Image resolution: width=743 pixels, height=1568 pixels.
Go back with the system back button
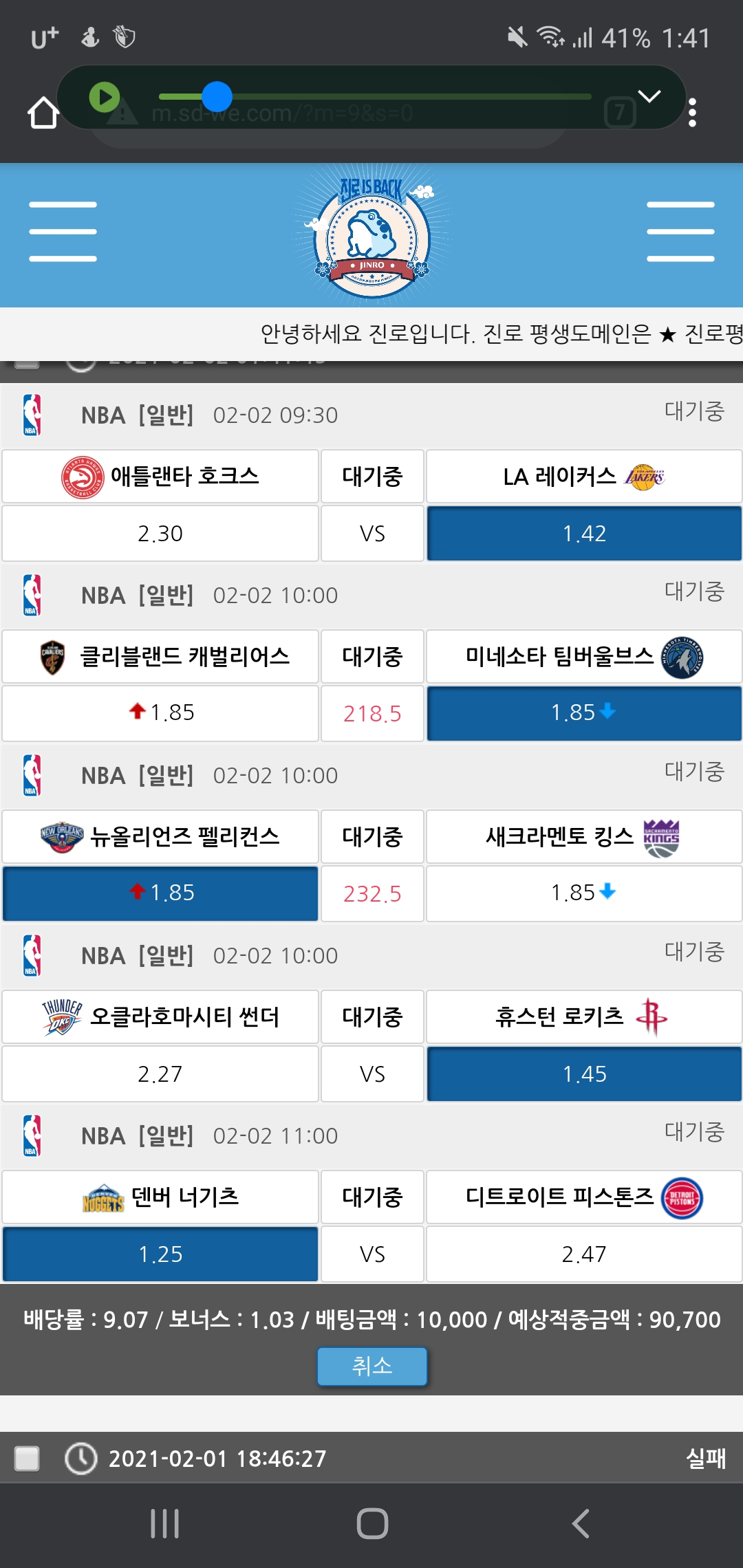pos(581,1524)
